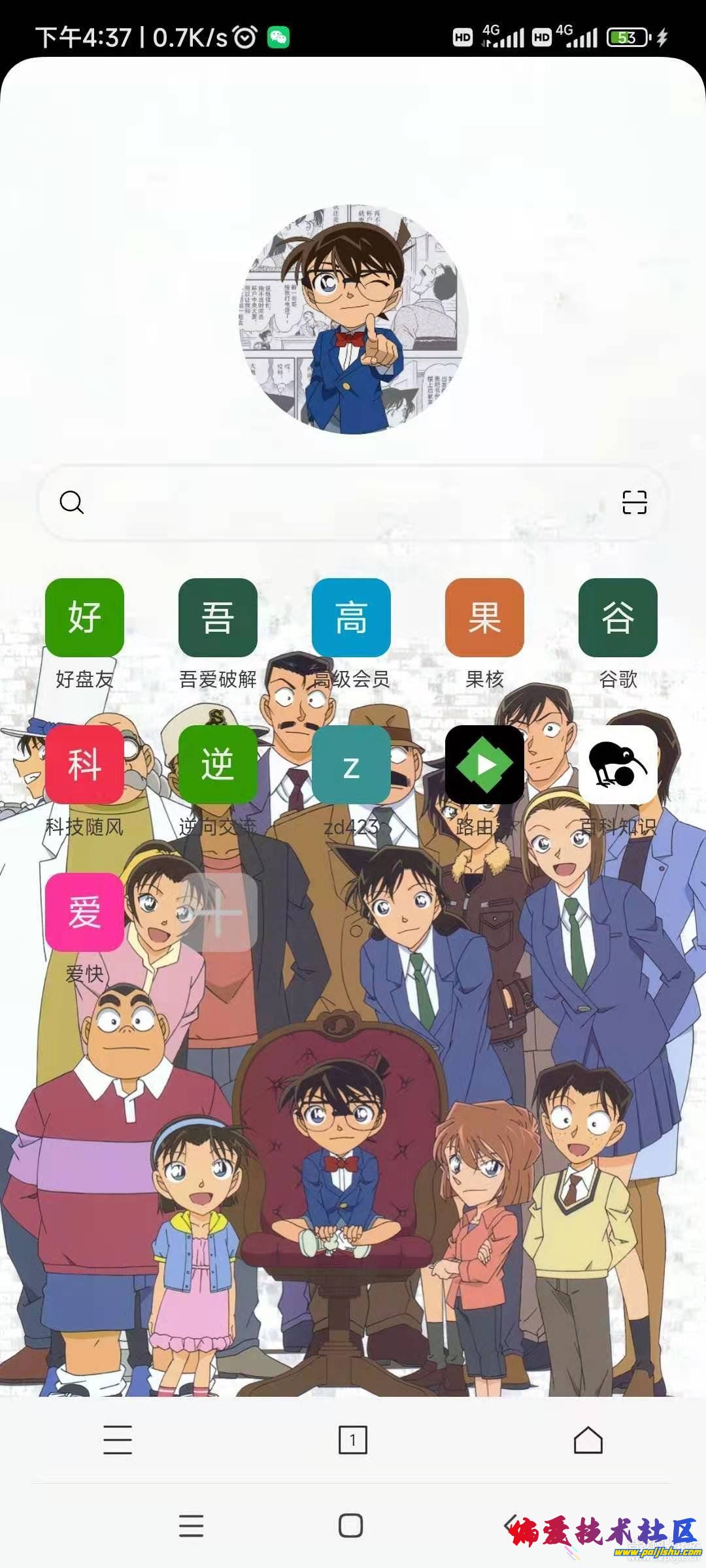Open the 谷歌 shortcut
Image resolution: width=706 pixels, height=1568 pixels.
[618, 617]
